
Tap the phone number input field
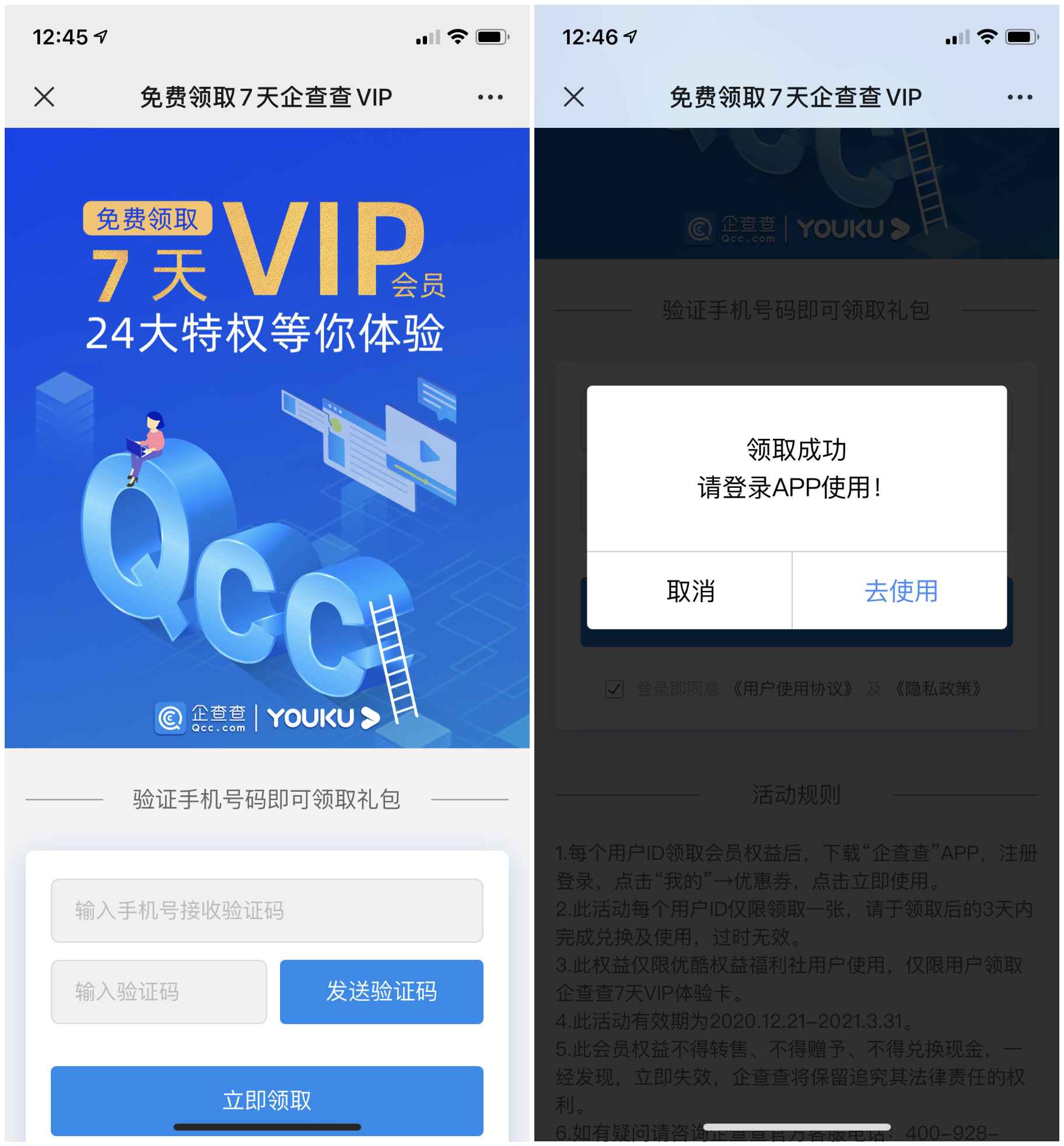[267, 910]
